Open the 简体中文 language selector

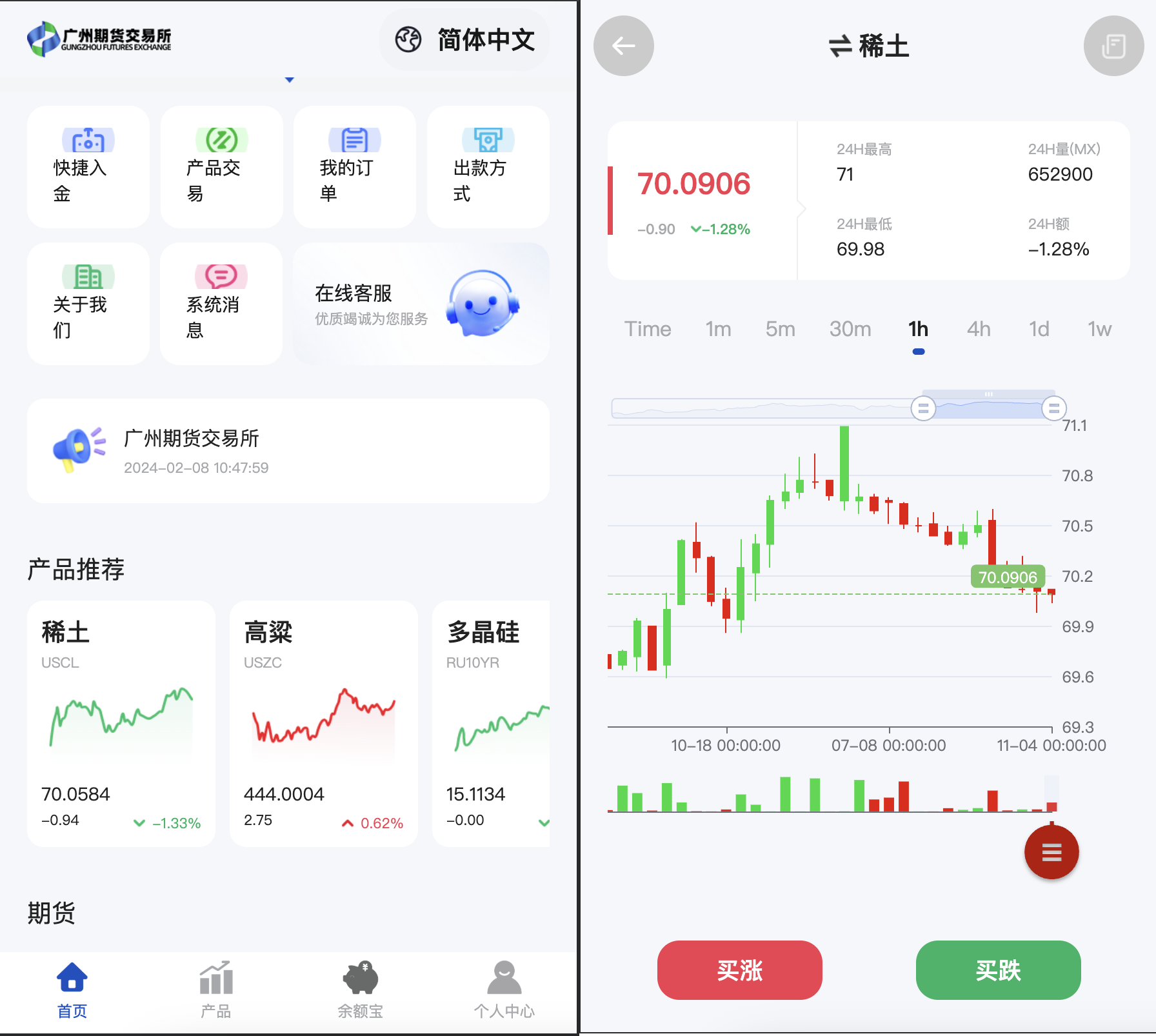pos(464,40)
